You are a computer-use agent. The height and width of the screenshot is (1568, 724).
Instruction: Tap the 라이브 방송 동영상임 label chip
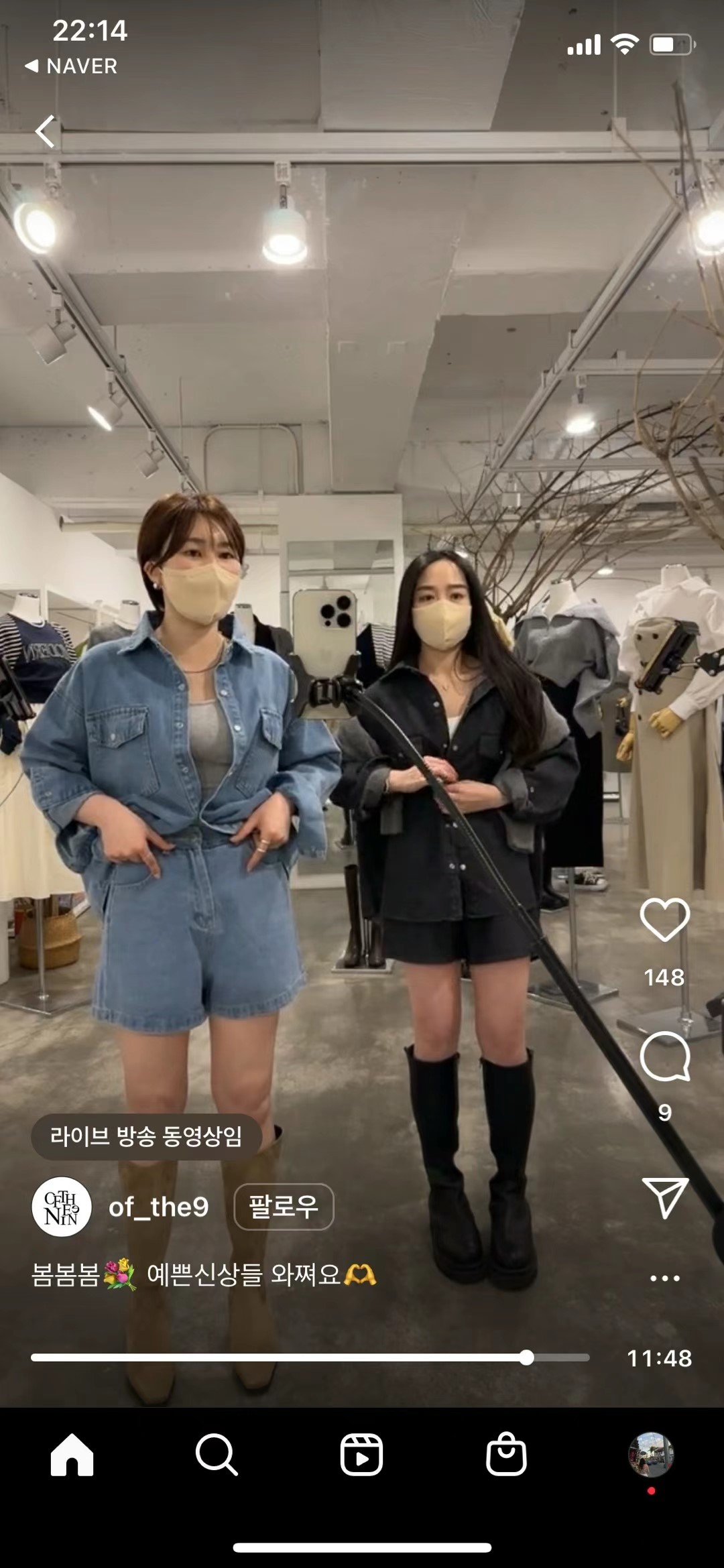[146, 1136]
